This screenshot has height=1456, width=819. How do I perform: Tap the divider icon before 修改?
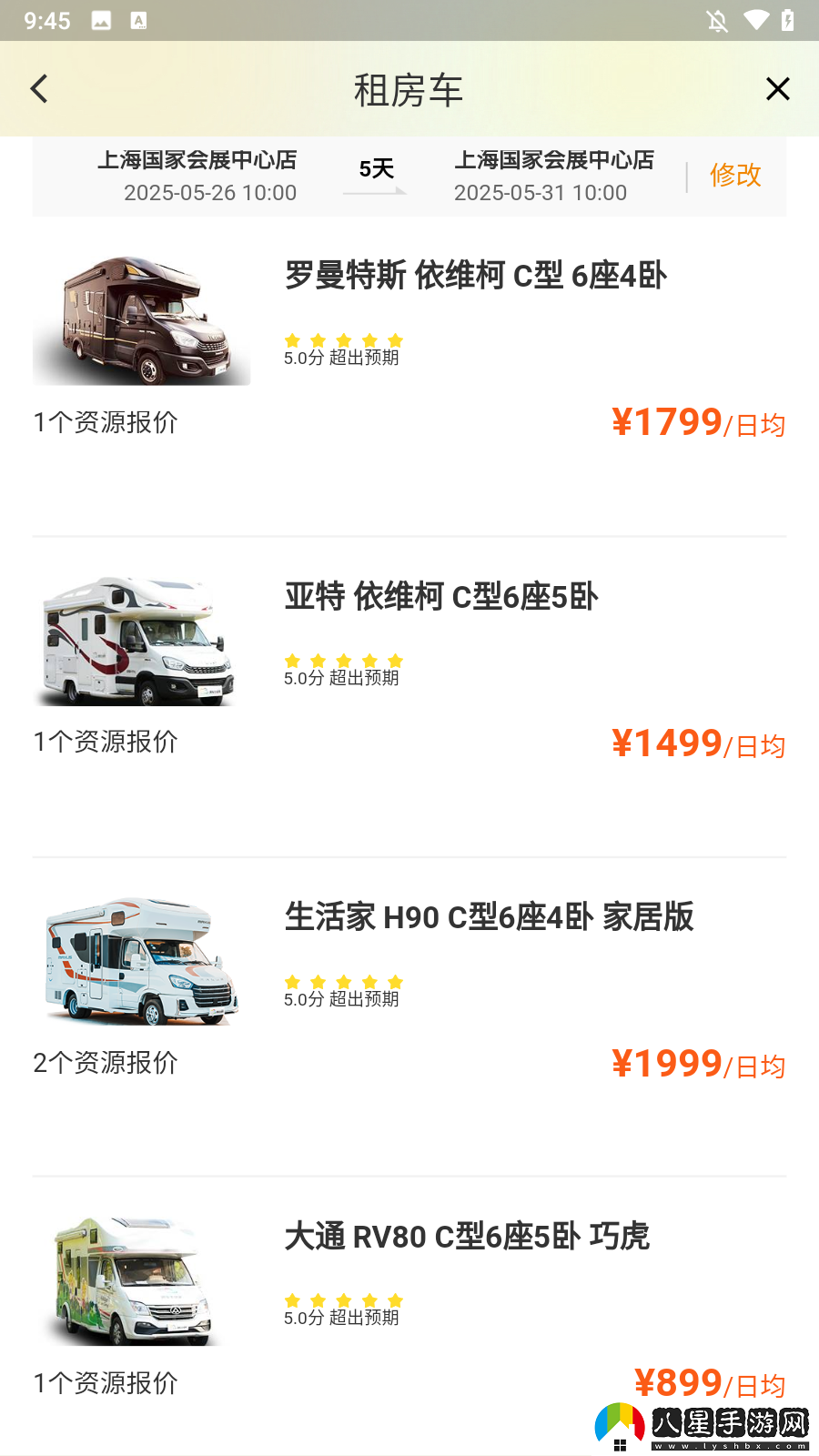pyautogui.click(x=689, y=177)
